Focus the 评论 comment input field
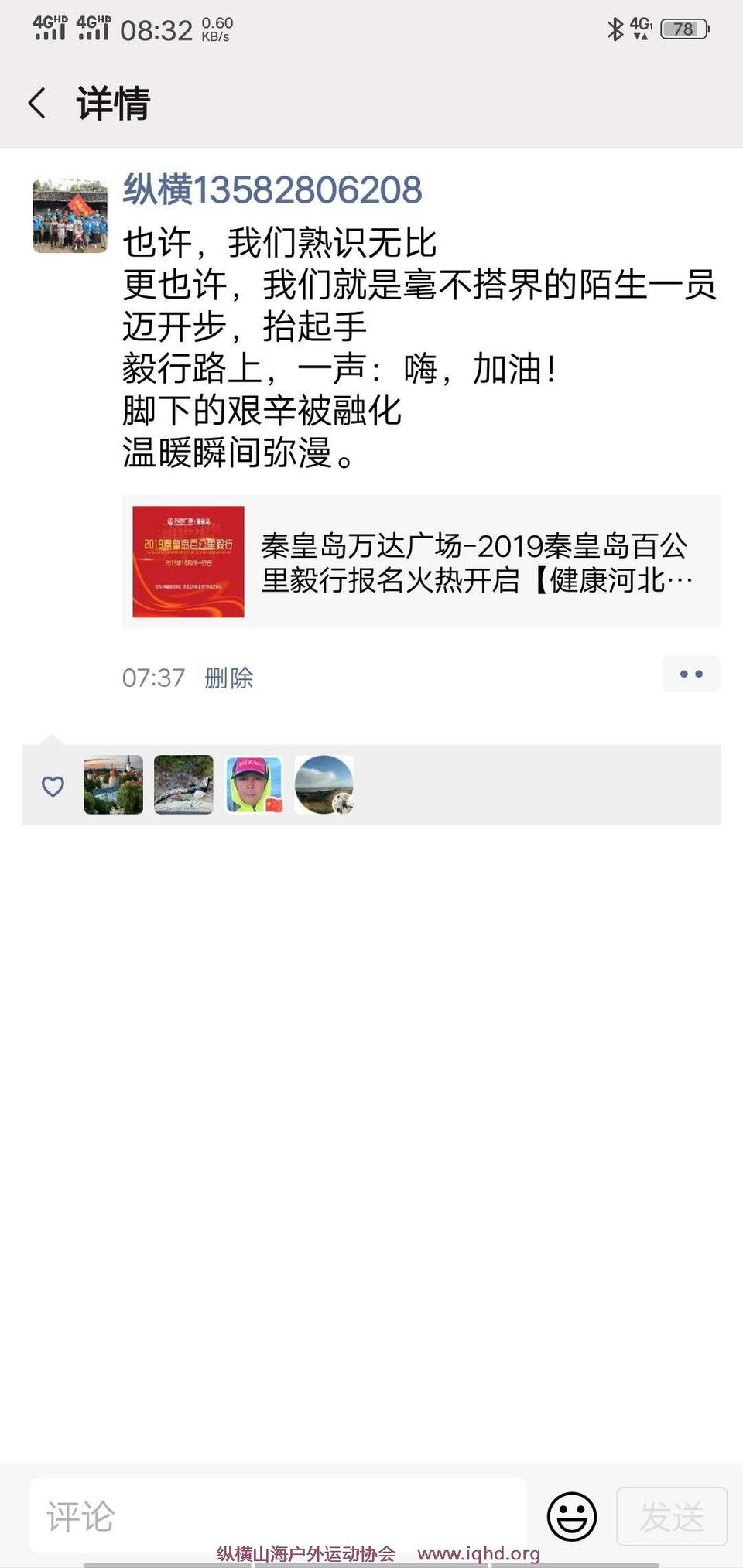Viewport: 743px width, 1568px height. [x=279, y=1516]
